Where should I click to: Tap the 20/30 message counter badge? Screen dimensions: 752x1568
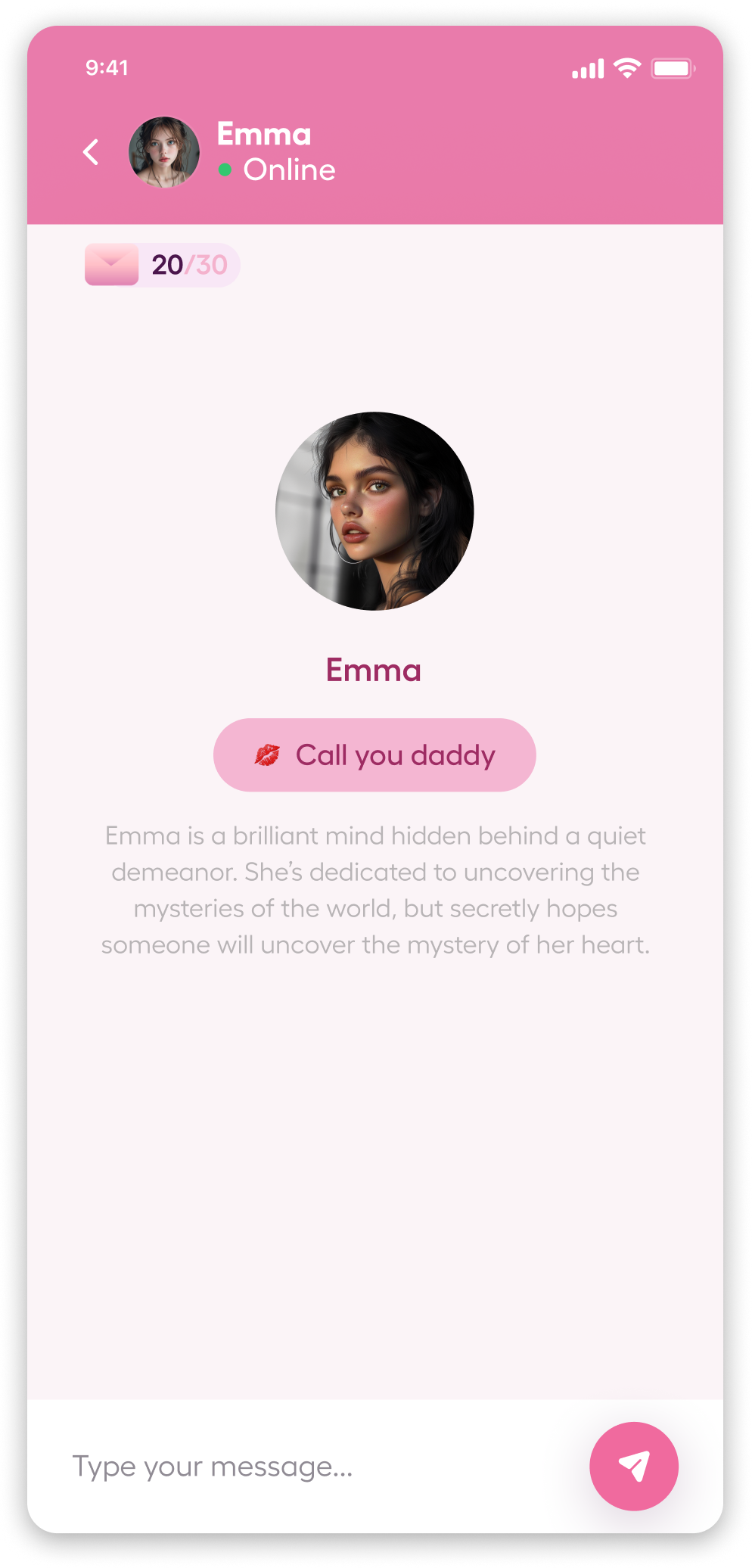pos(163,265)
